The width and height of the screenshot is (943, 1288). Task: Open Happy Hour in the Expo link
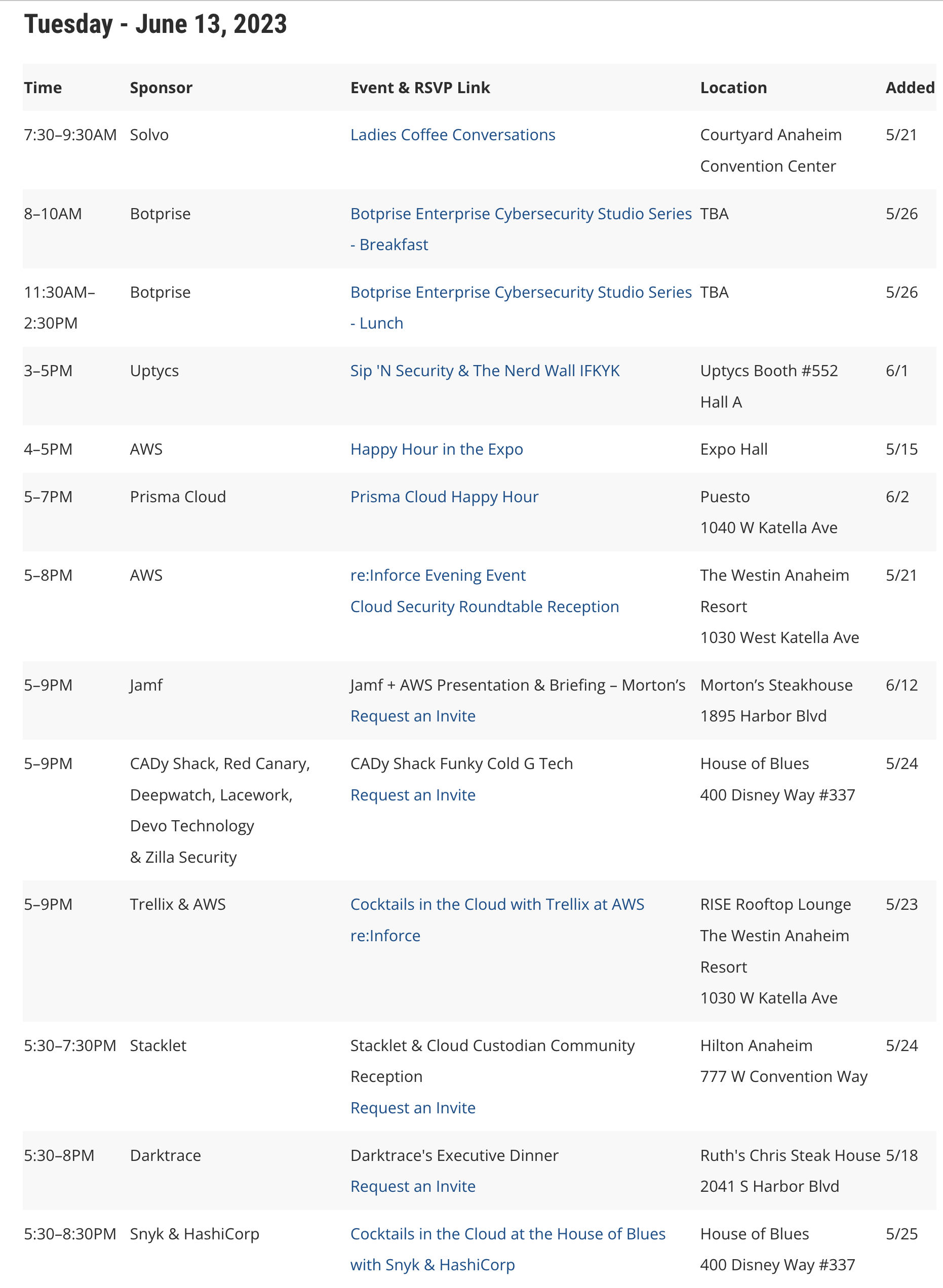(436, 449)
